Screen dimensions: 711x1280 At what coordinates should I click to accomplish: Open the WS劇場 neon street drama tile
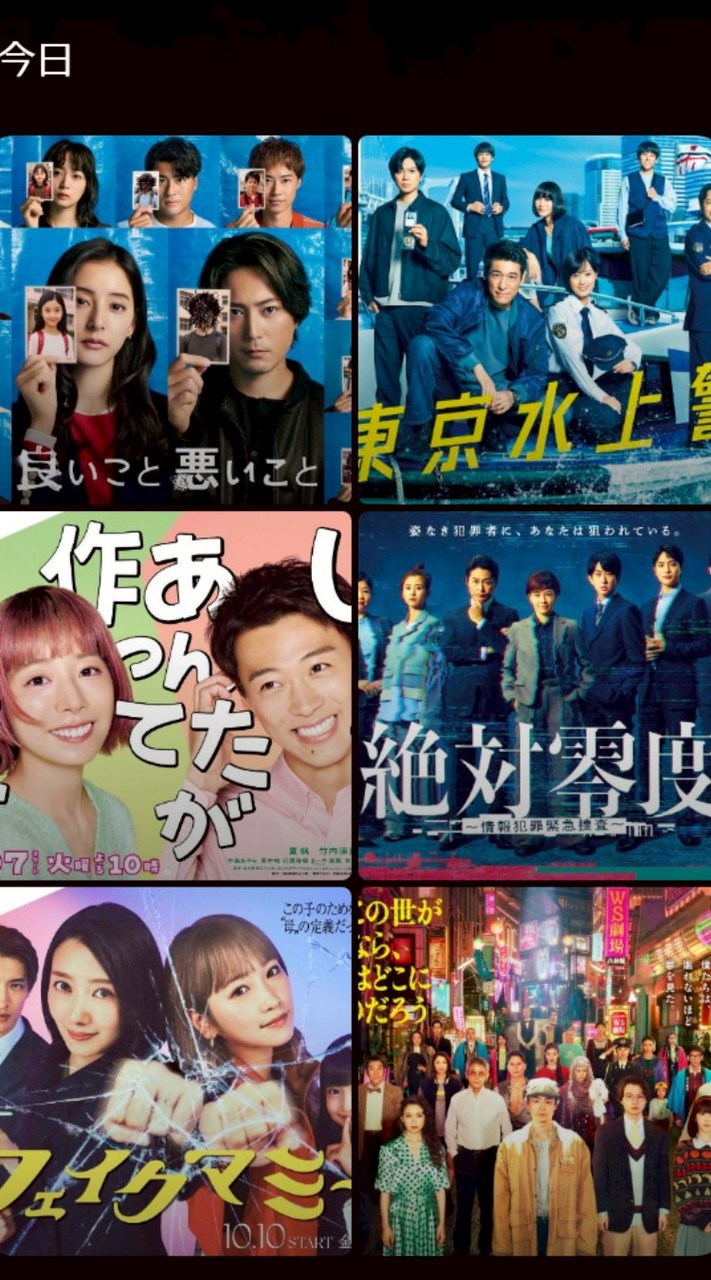point(534,1070)
